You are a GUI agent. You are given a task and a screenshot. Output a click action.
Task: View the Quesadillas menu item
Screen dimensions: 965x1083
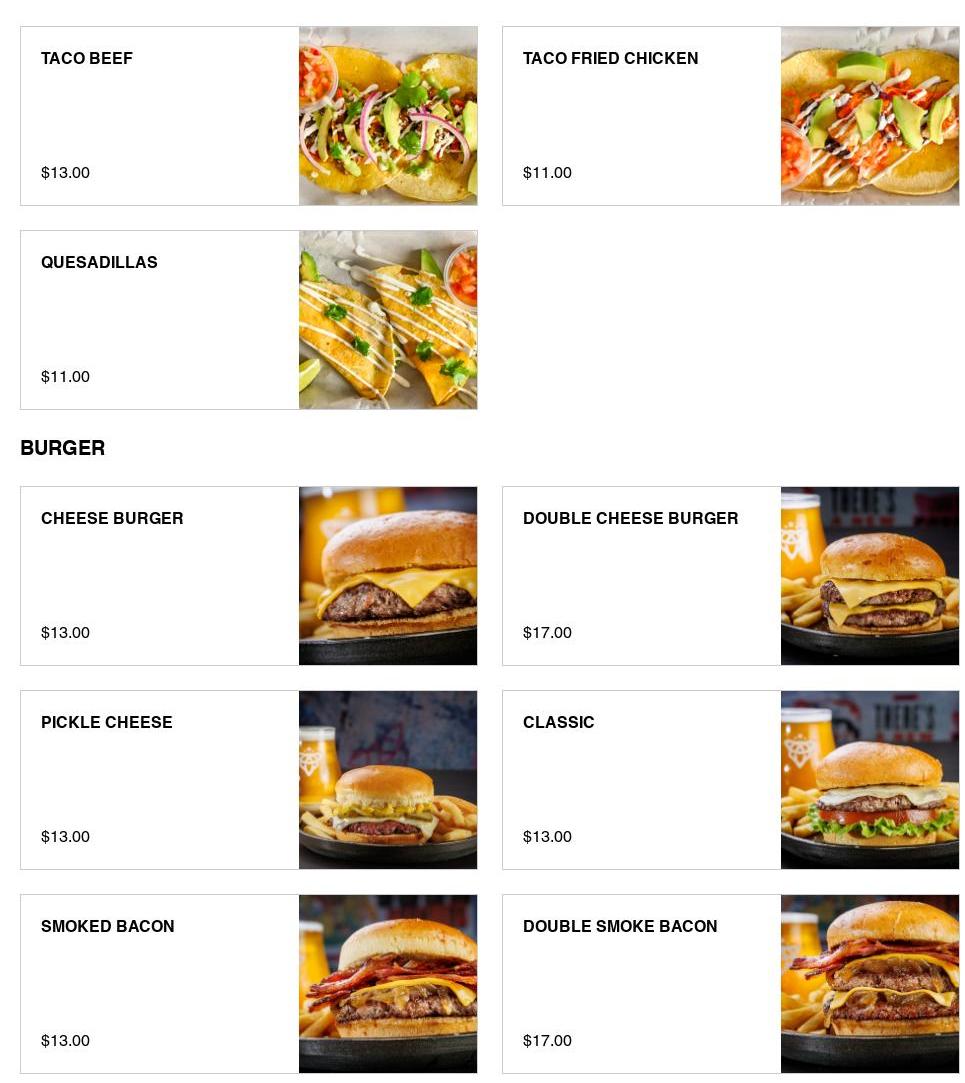[x=248, y=320]
